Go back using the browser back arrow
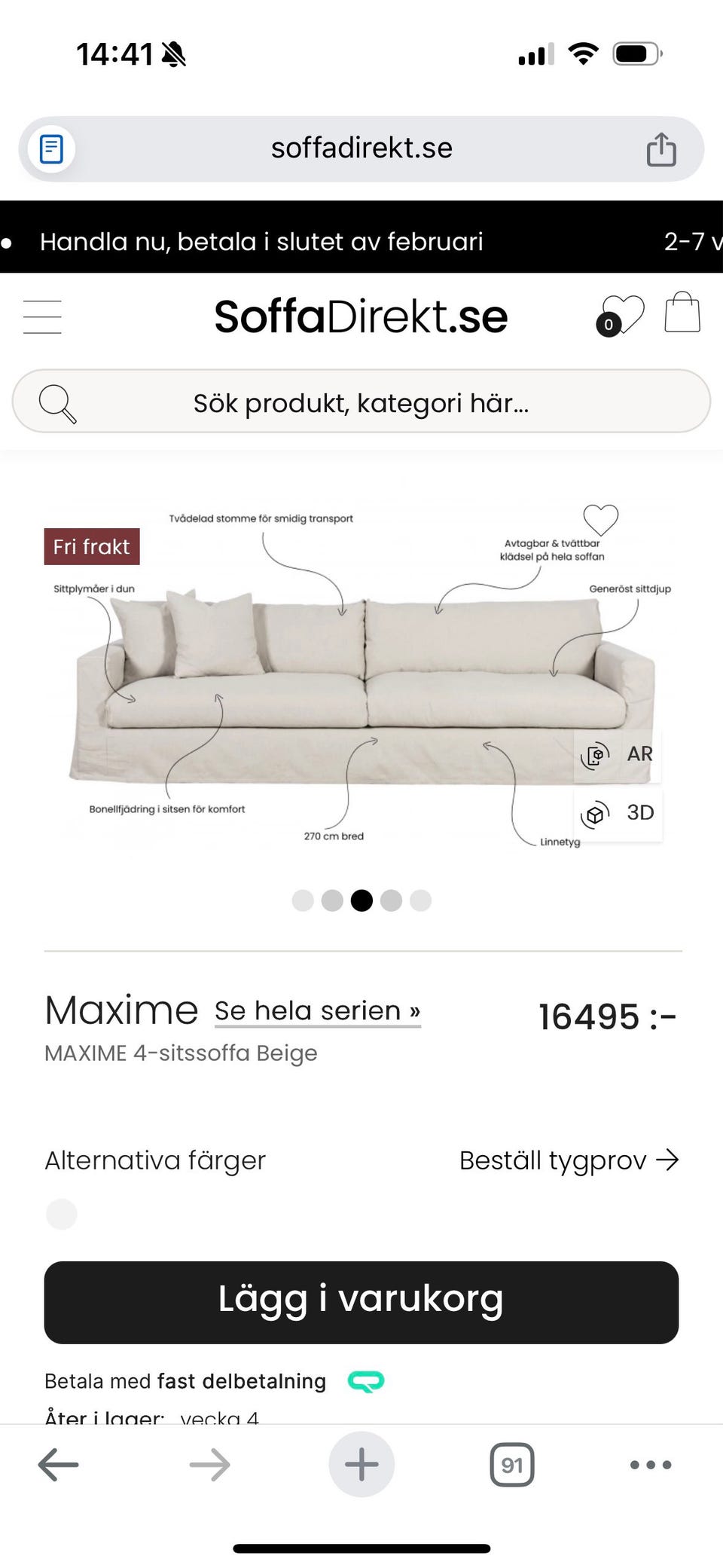The width and height of the screenshot is (723, 1568). [57, 1464]
